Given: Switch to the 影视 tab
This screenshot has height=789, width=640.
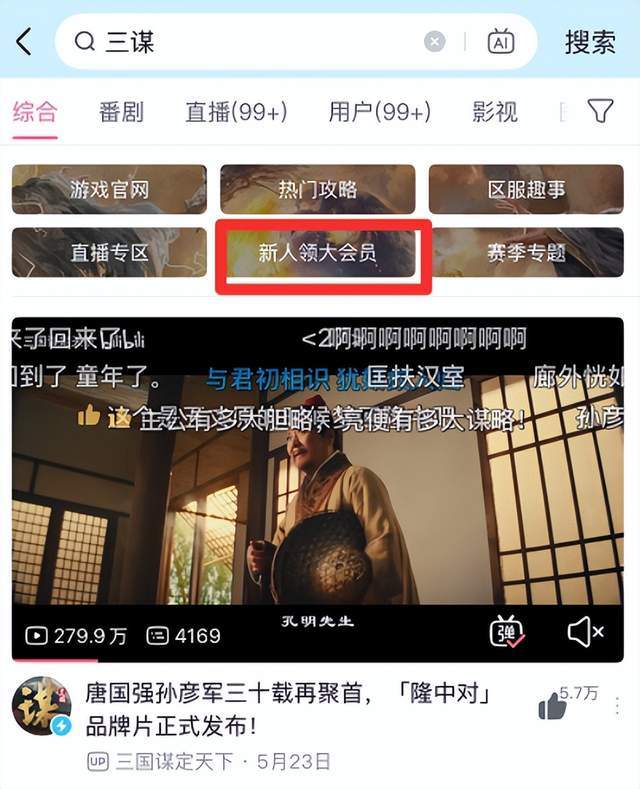Looking at the screenshot, I should (x=494, y=111).
